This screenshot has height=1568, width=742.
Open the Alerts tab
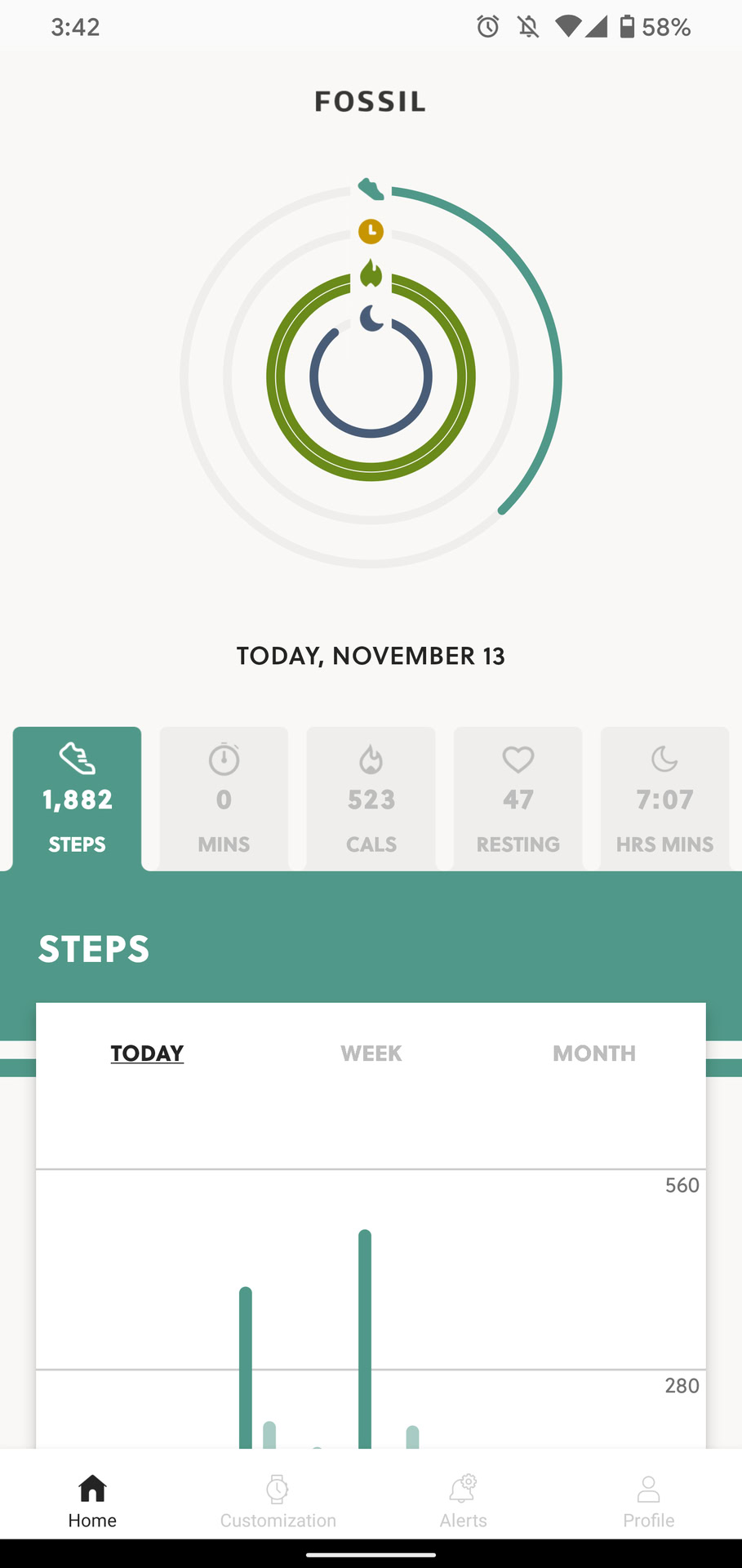pos(463,1501)
